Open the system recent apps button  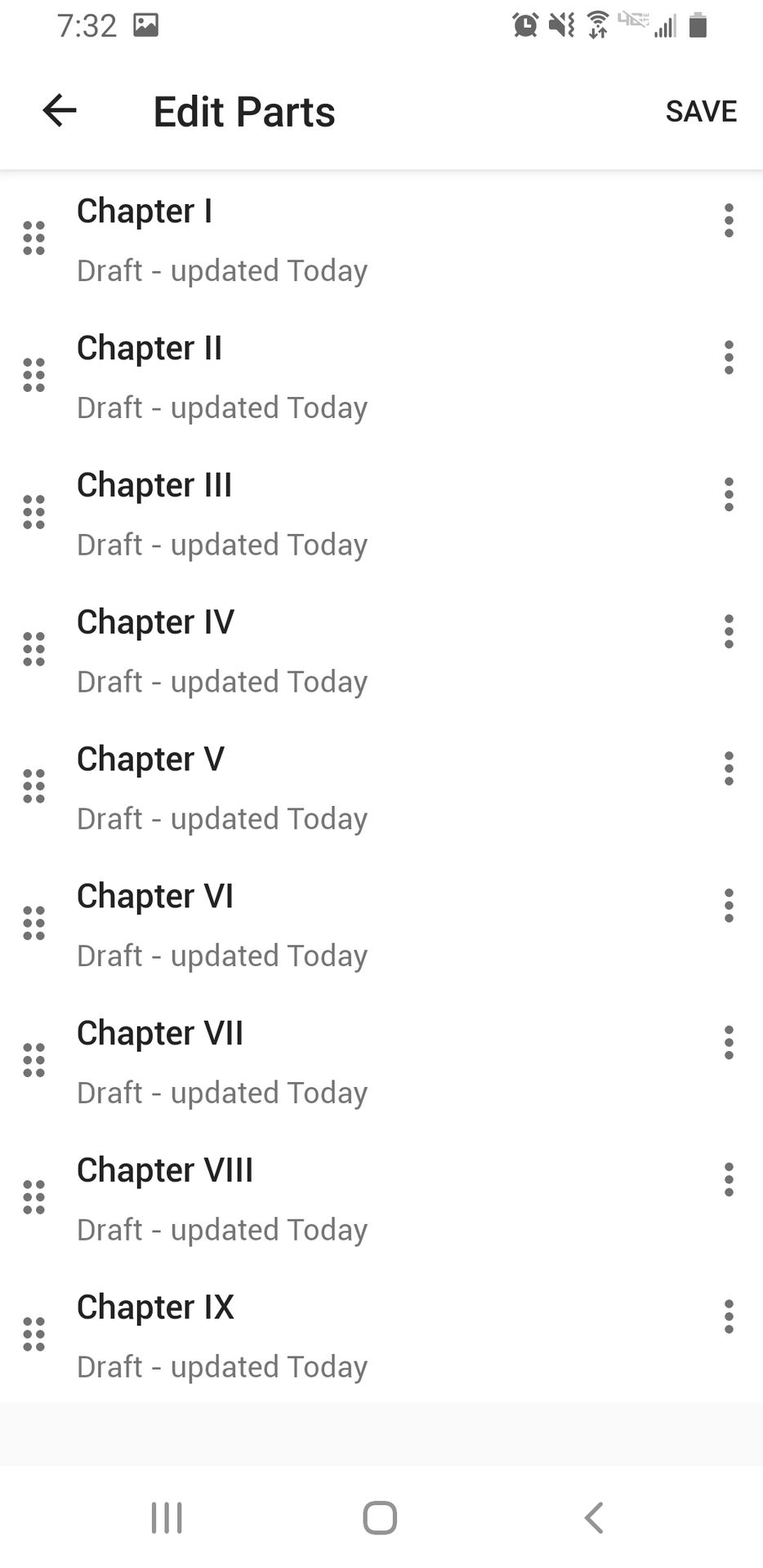coord(167,1518)
